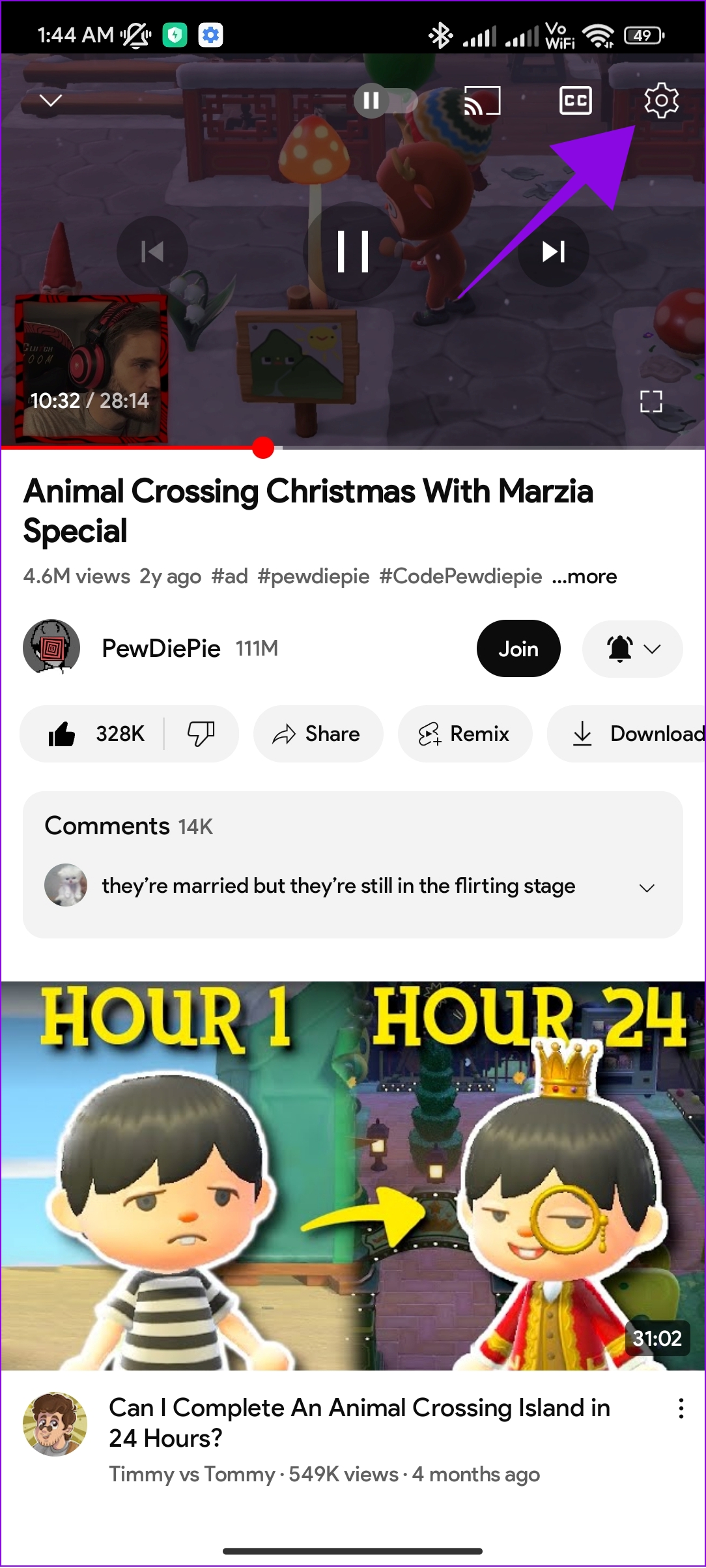Image resolution: width=706 pixels, height=1568 pixels.
Task: Cast video to another device
Action: 482,101
